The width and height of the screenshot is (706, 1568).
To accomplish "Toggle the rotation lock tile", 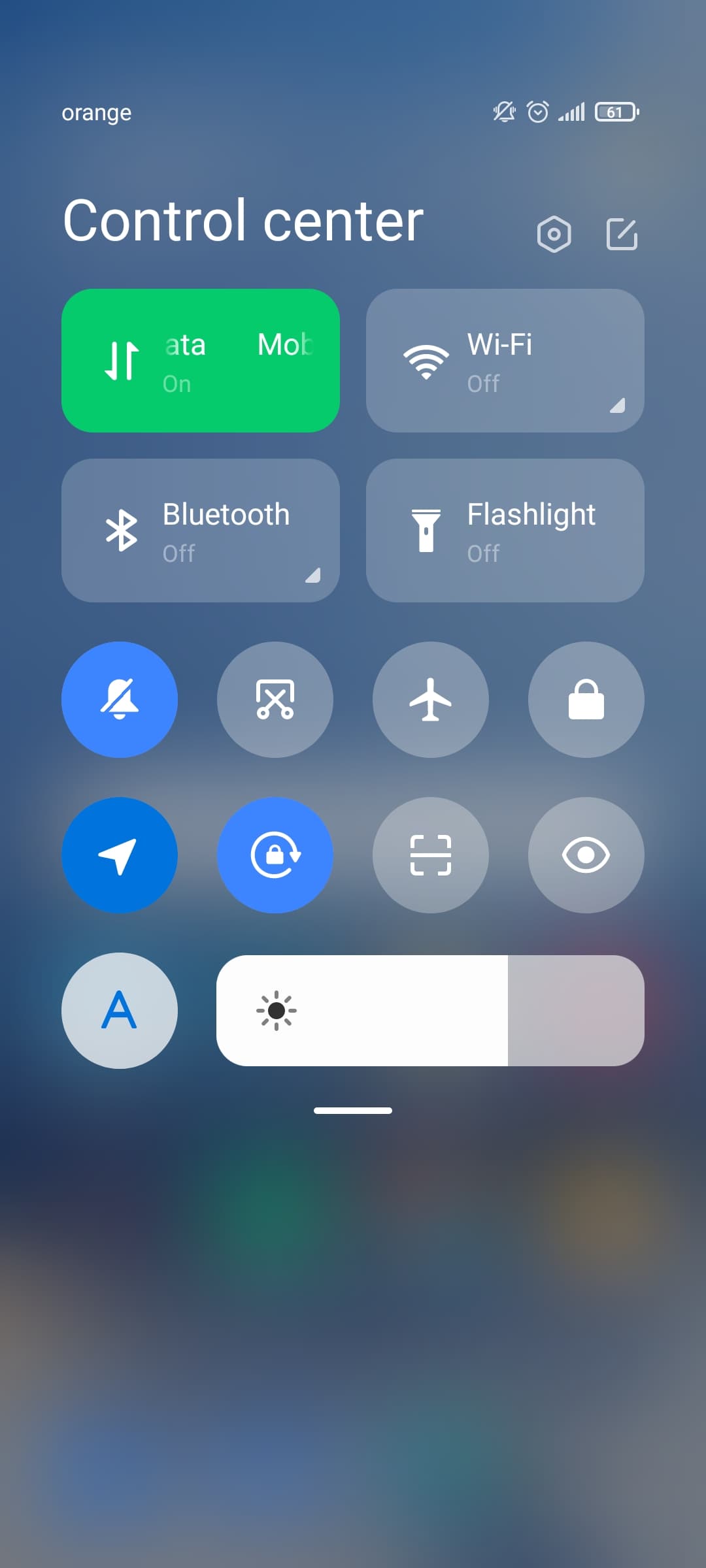I will (x=275, y=855).
